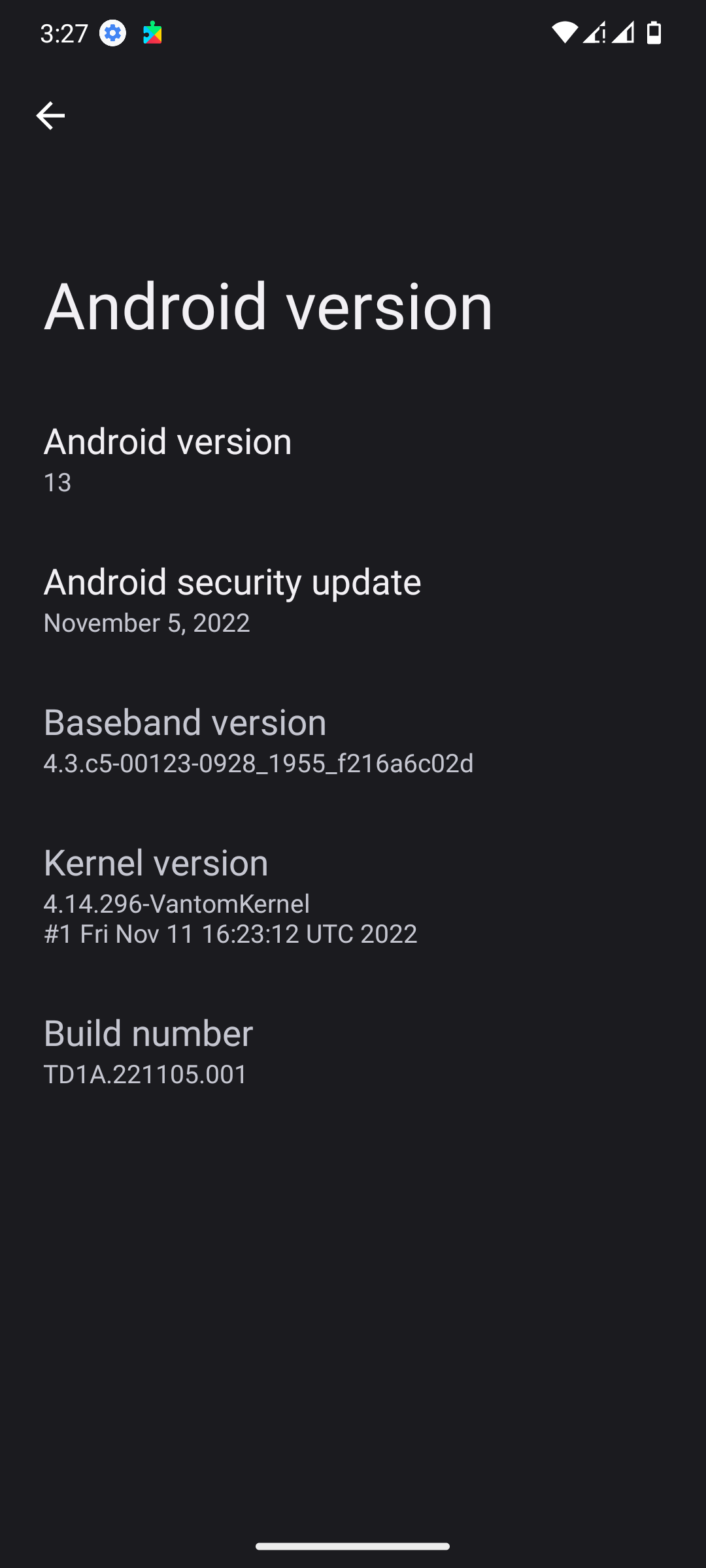This screenshot has height=1568, width=706.
Task: Go back using the top arrow
Action: 50,116
